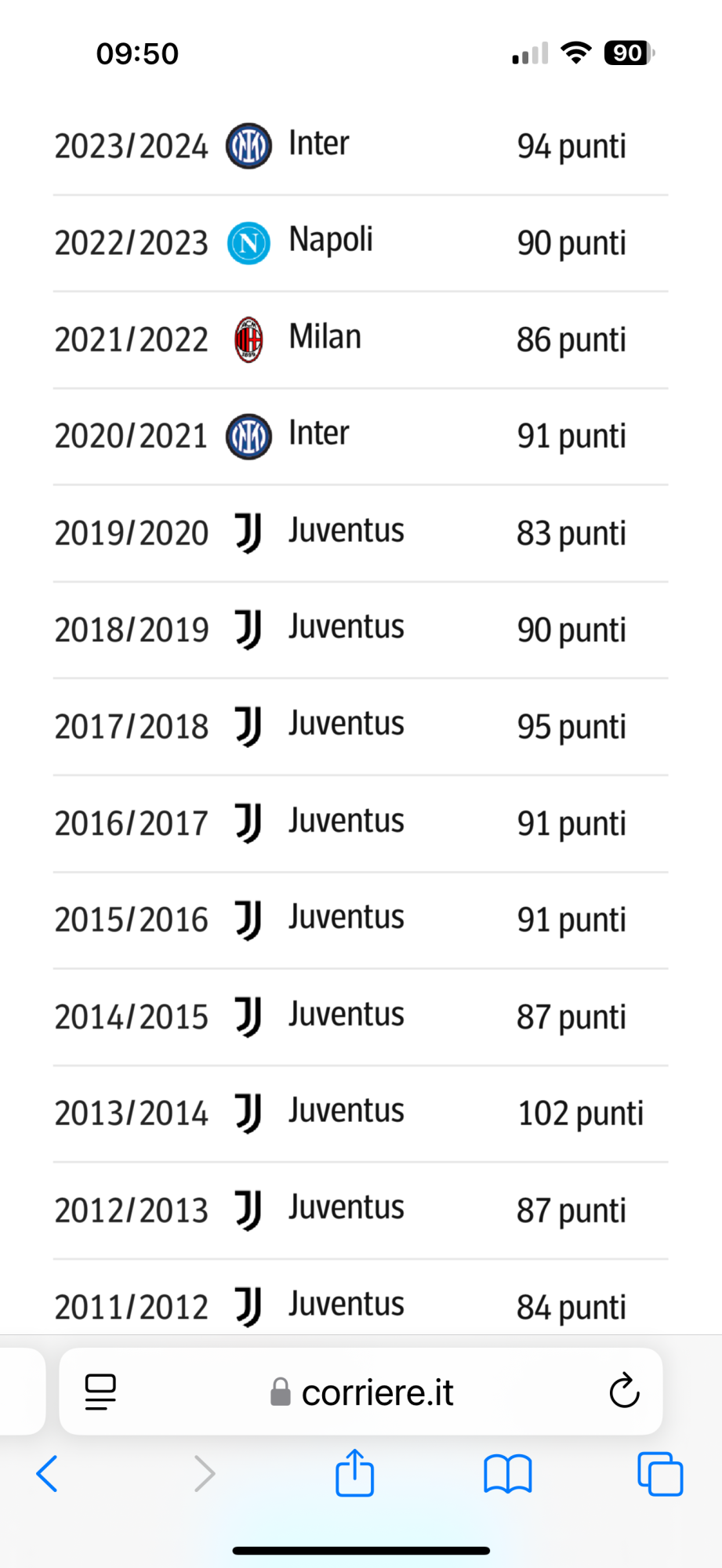The height and width of the screenshot is (1568, 722).
Task: Open the tabs overview
Action: (660, 1474)
